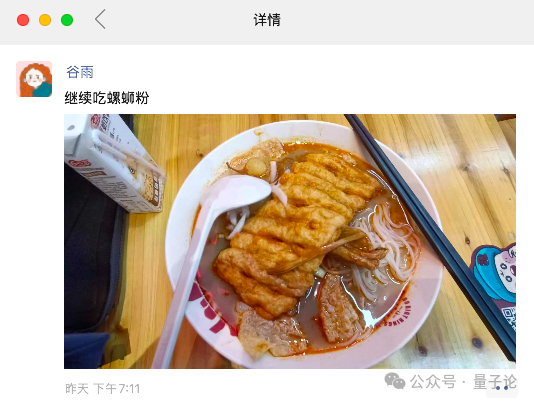Screen dimensions: 534x403
Task: View the posted 螺蛳粉 photo in full size
Action: click(290, 241)
